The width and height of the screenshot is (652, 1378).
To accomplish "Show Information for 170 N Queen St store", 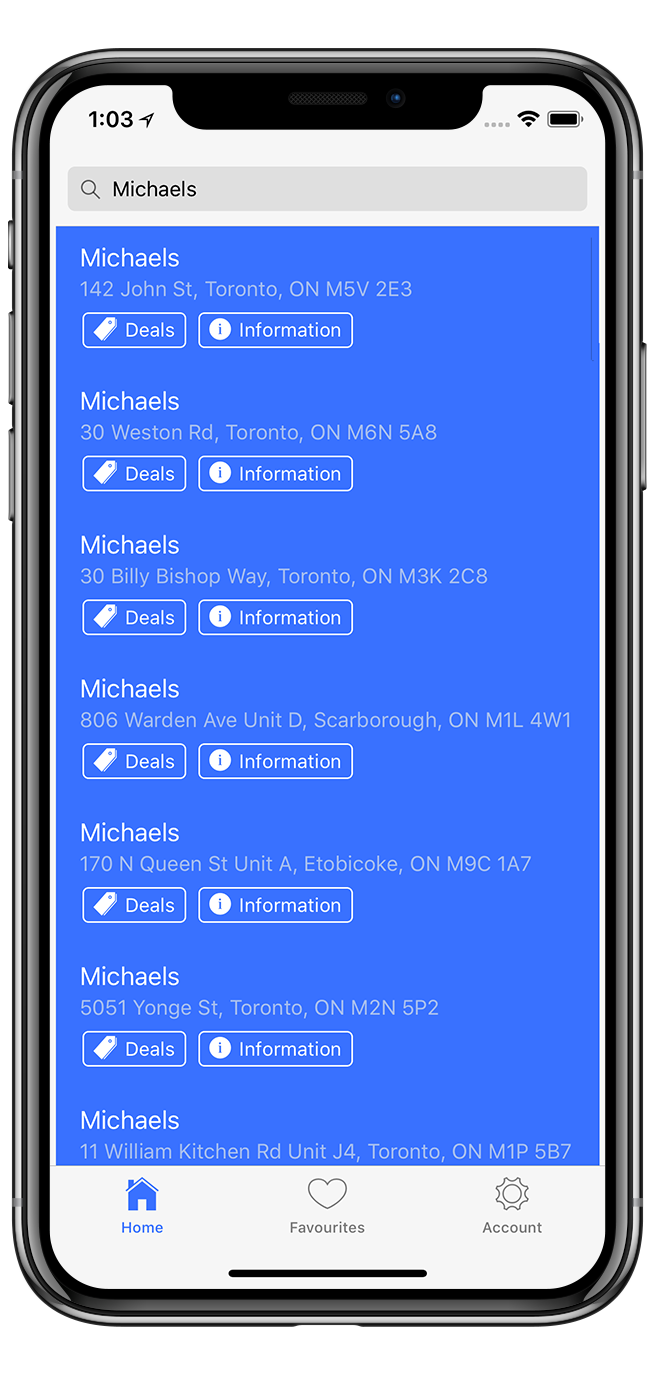I will coord(275,905).
